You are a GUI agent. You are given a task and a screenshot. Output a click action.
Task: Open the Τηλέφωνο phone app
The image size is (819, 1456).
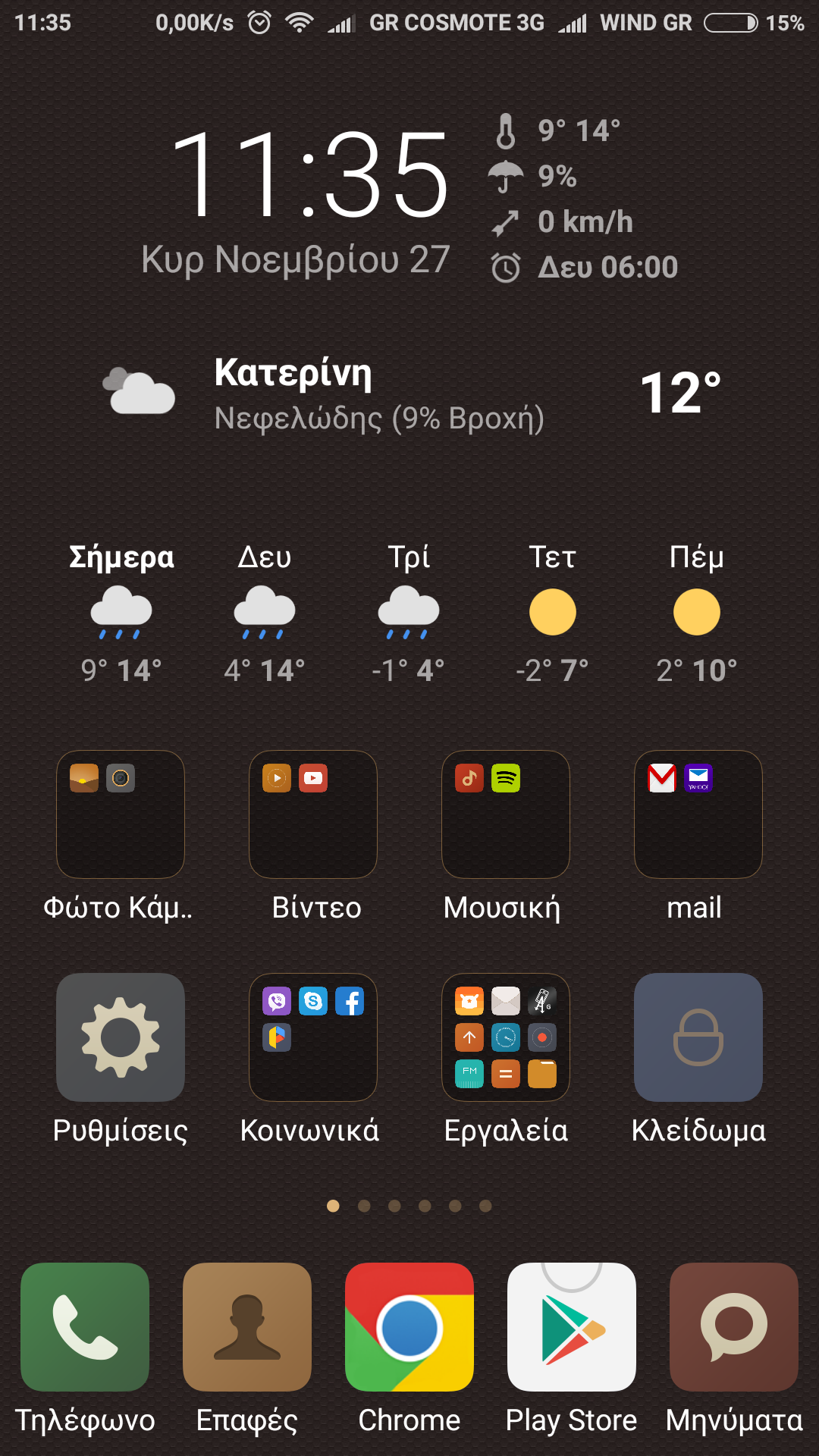coord(85,1327)
